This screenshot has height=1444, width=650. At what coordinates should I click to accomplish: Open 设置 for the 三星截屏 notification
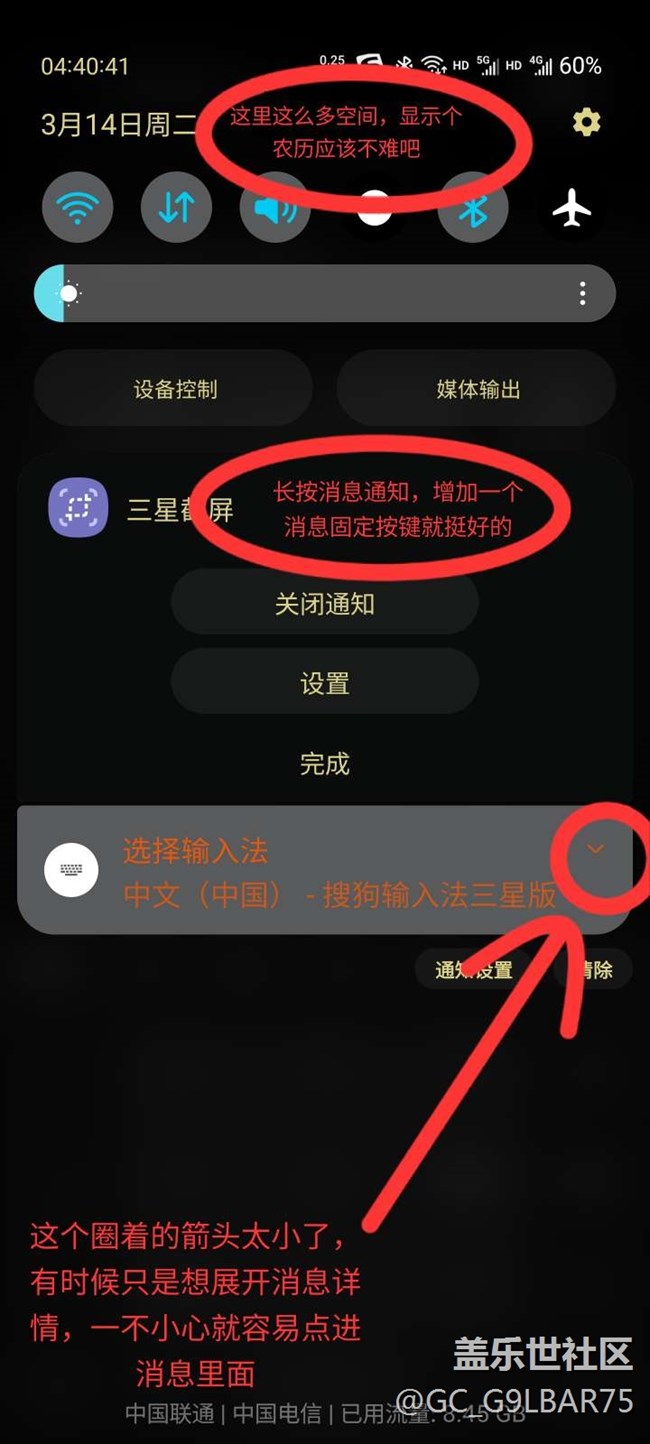(x=324, y=684)
